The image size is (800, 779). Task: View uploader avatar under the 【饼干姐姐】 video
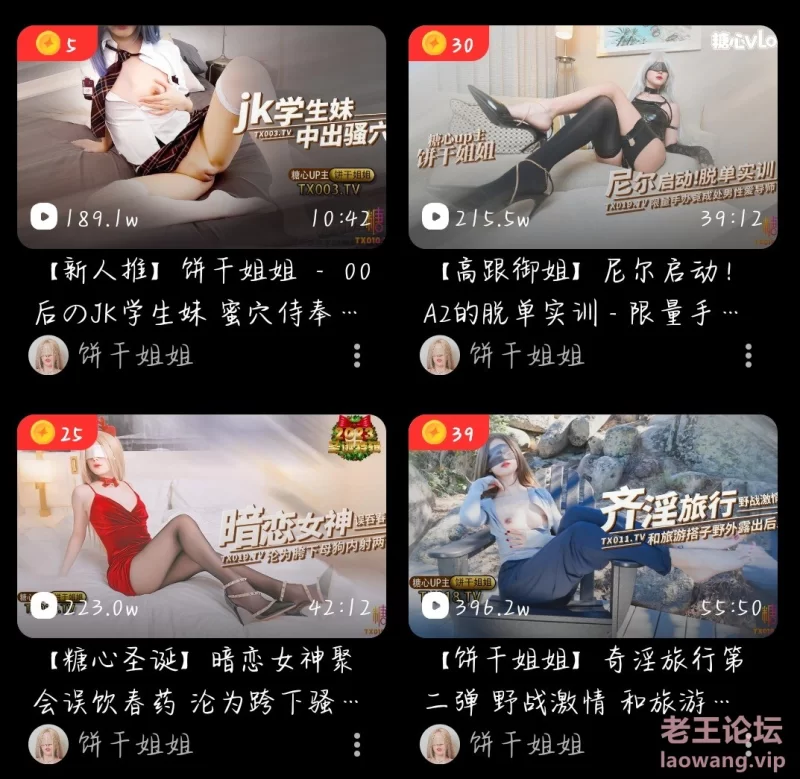point(440,744)
